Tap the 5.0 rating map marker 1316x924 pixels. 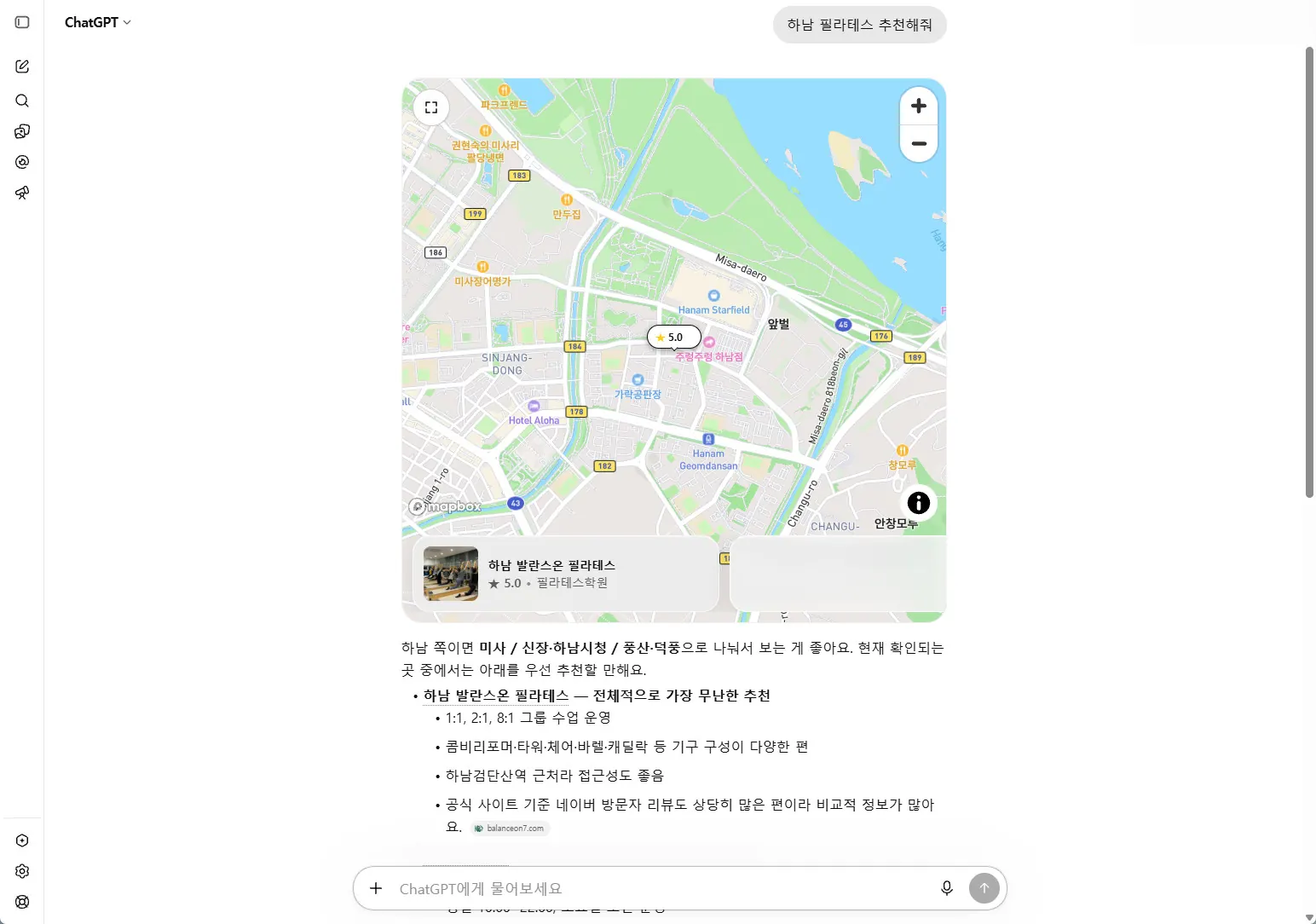click(673, 338)
